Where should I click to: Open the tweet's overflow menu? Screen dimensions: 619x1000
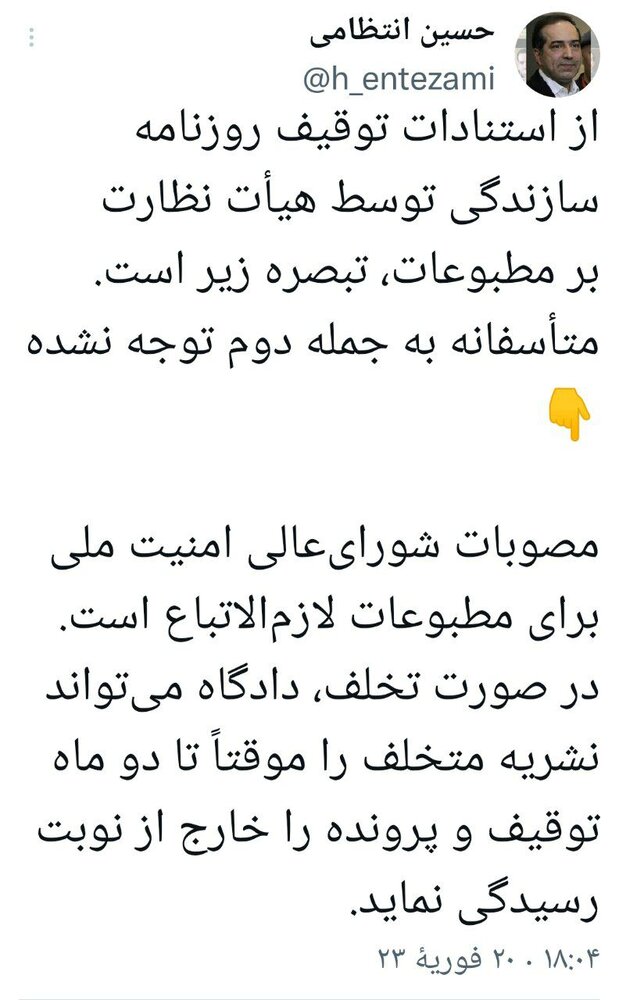coord(33,39)
